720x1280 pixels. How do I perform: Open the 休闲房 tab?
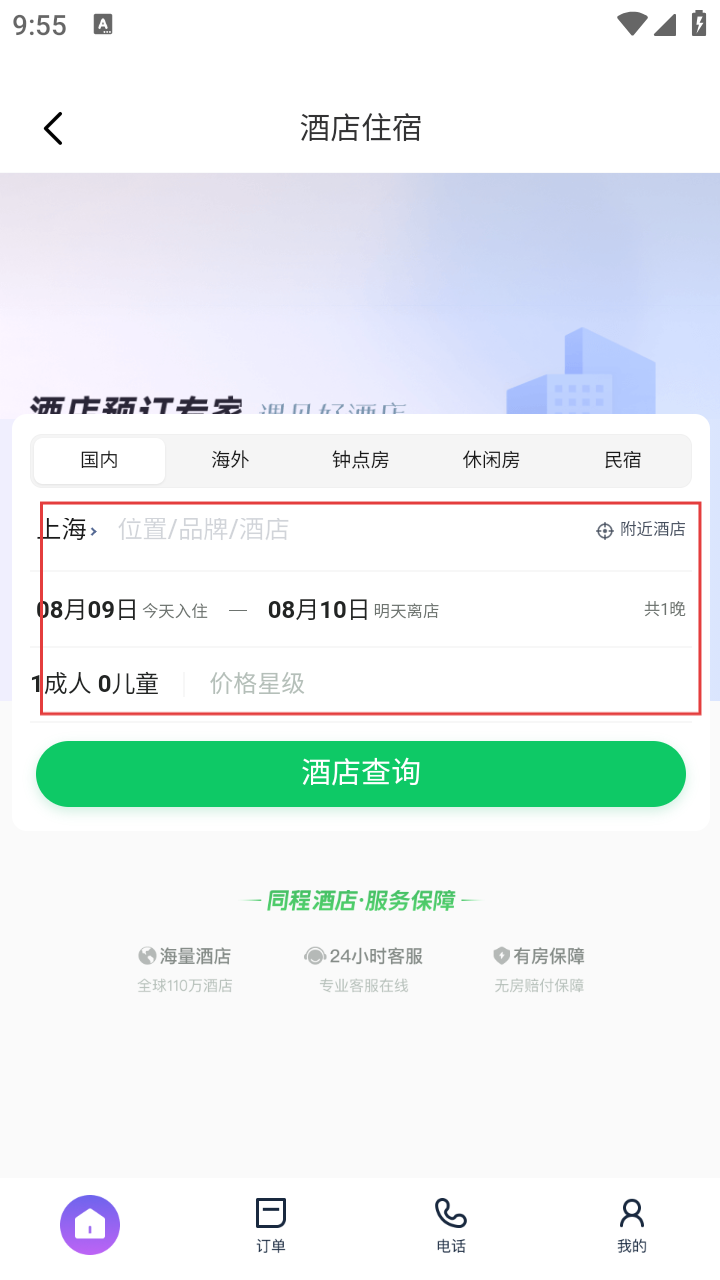click(491, 460)
